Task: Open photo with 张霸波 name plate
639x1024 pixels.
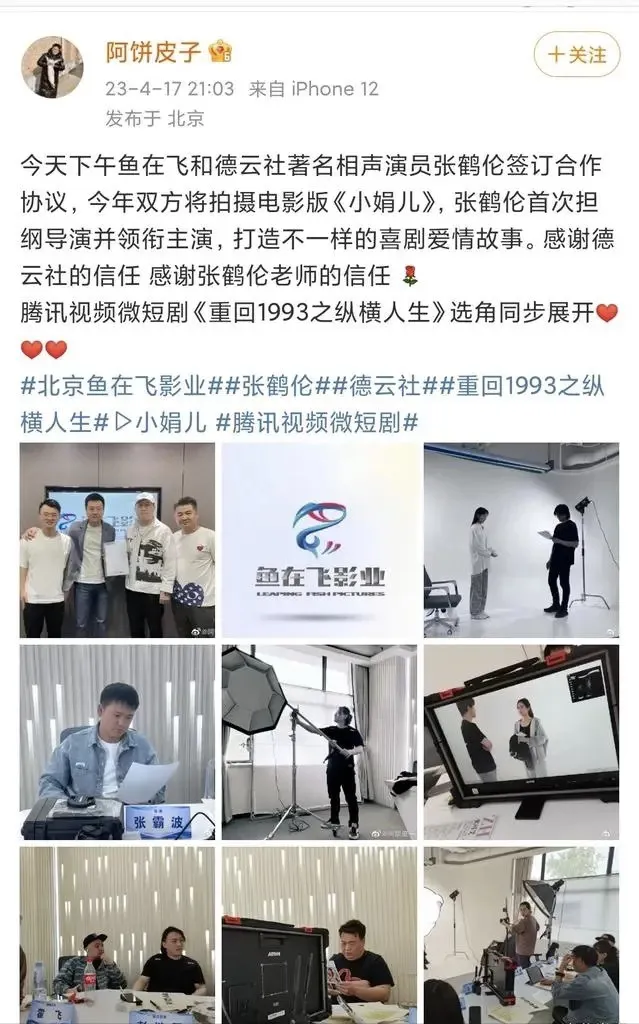Action: (x=117, y=741)
